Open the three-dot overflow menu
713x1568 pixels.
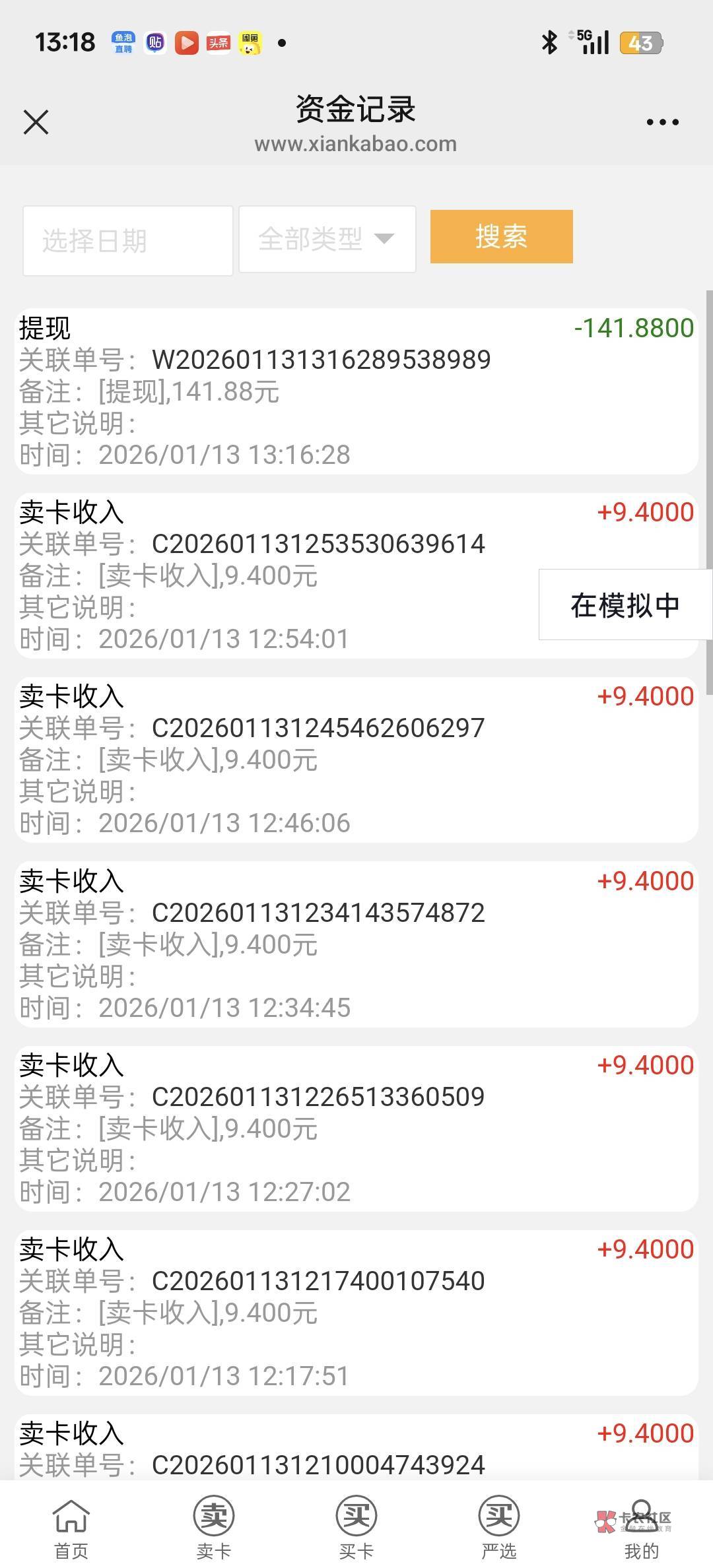tap(662, 122)
